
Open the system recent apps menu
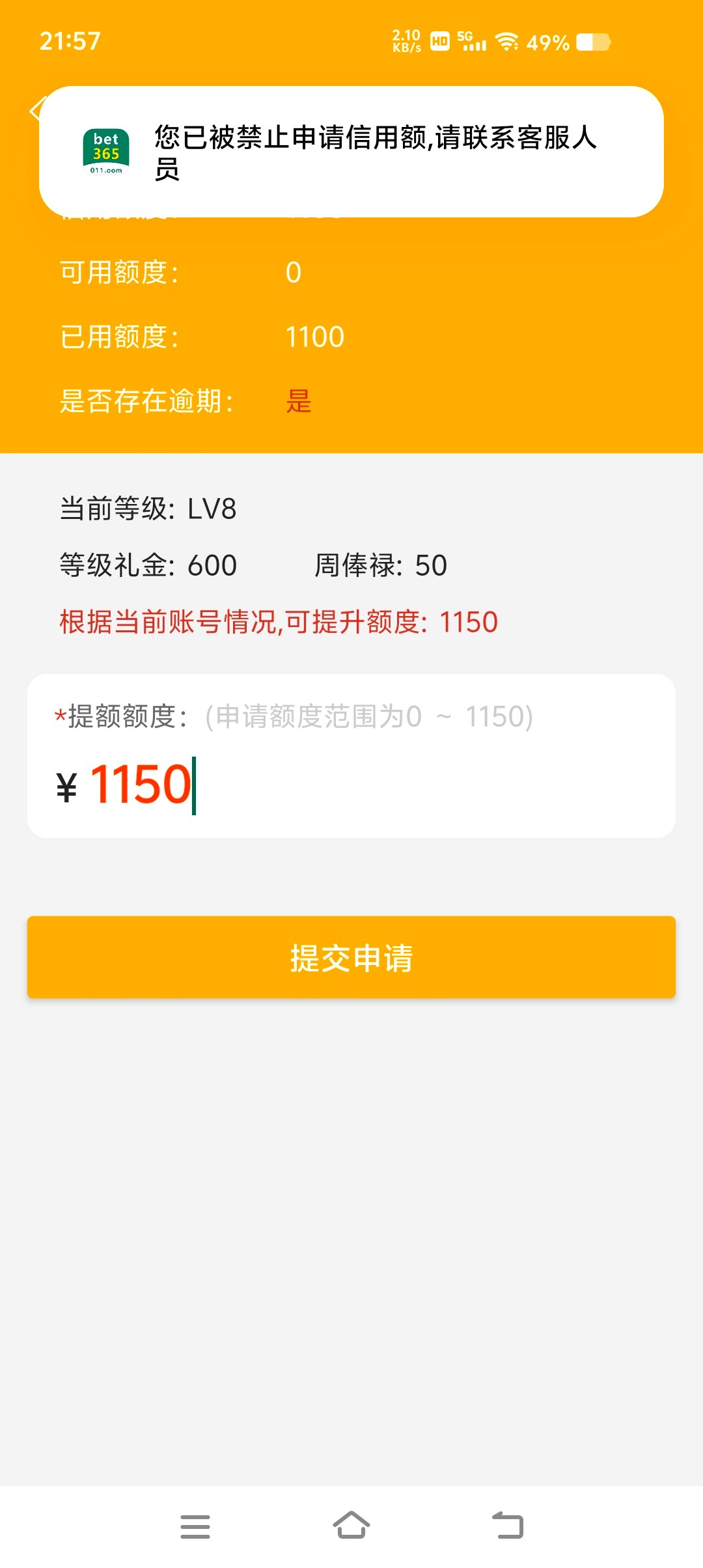(195, 1526)
